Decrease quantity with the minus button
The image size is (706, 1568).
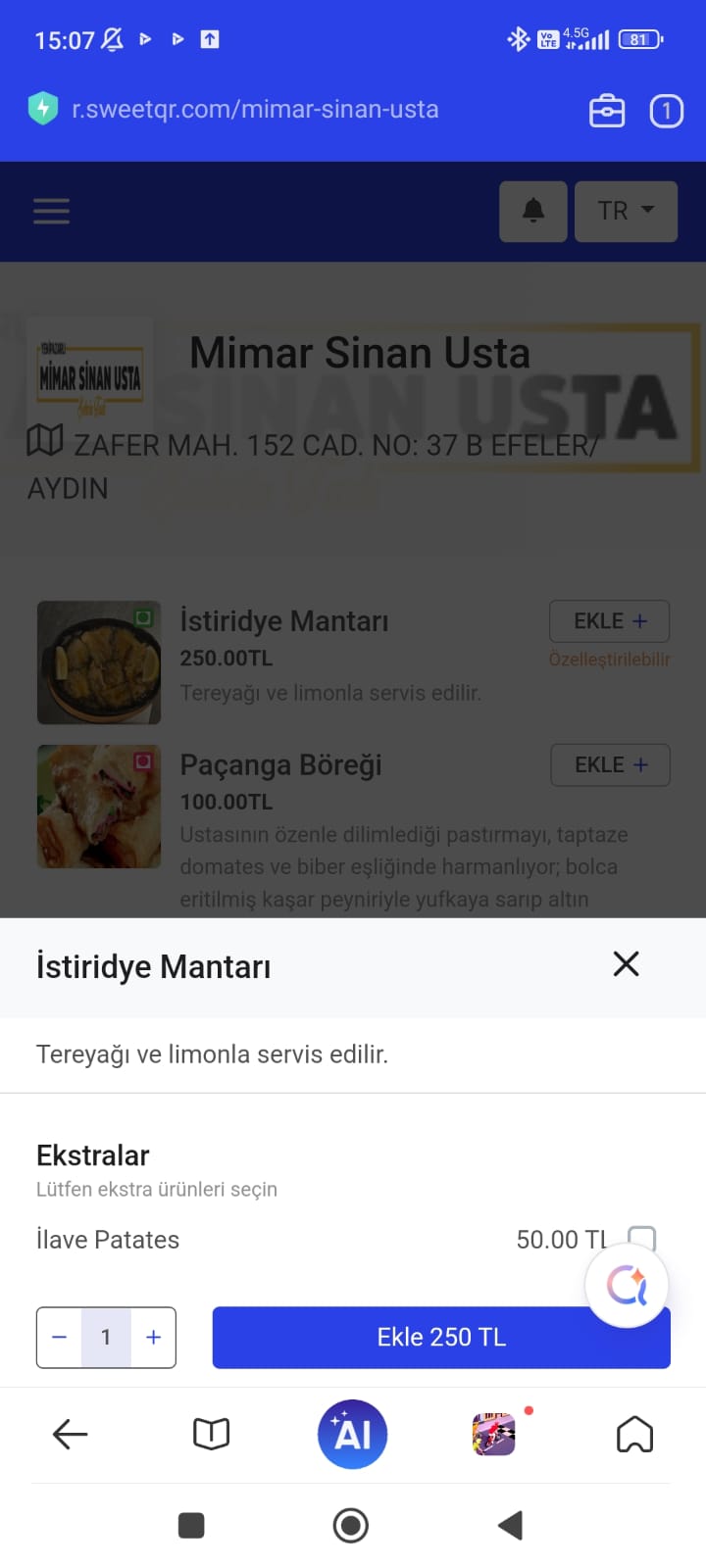pyautogui.click(x=60, y=1337)
